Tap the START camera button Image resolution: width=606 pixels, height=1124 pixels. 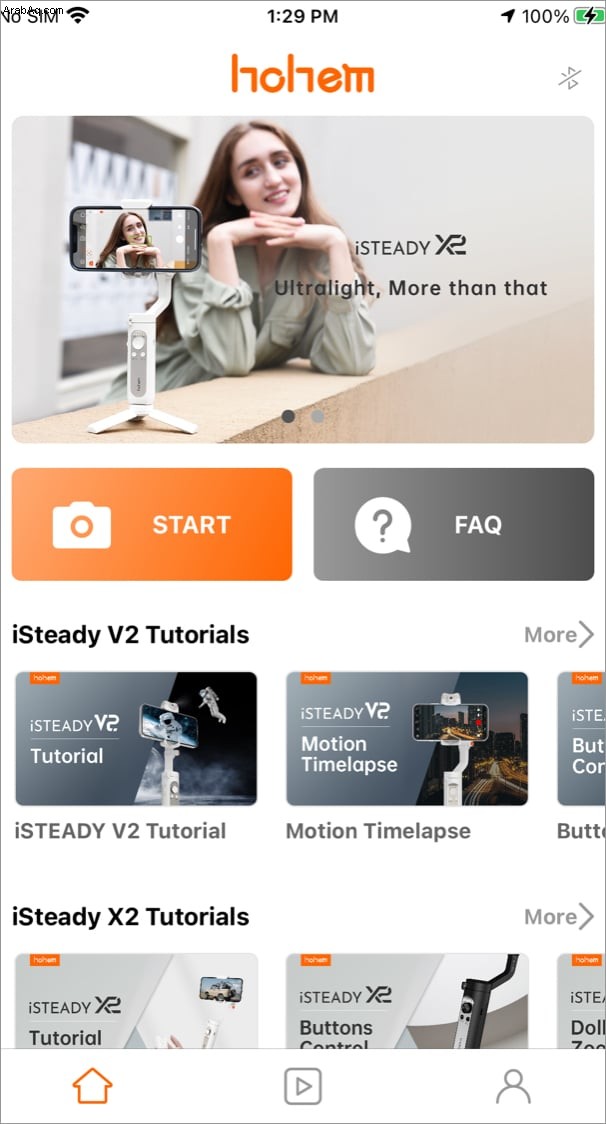(152, 524)
